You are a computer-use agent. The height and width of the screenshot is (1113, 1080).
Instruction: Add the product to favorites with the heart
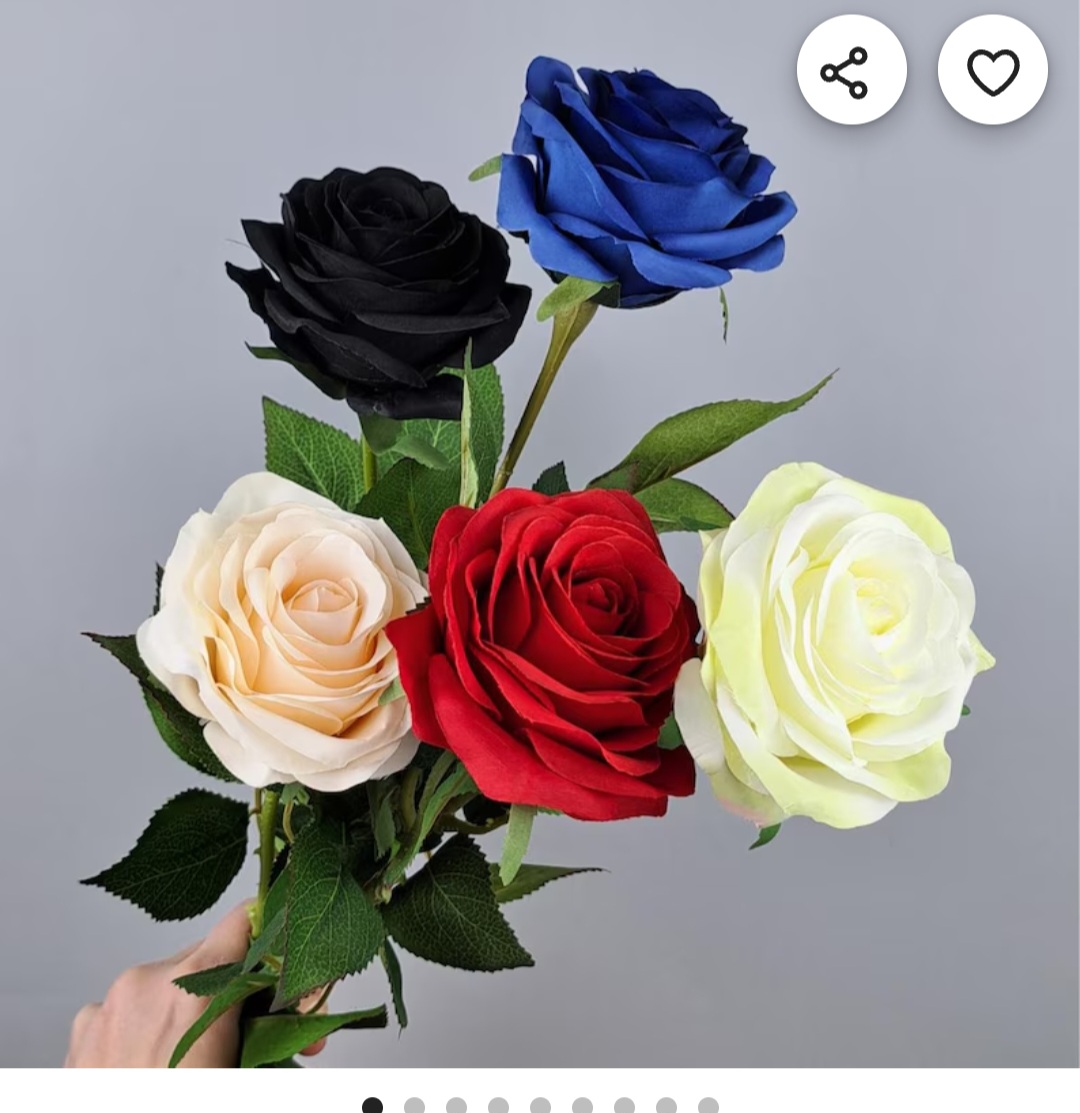pyautogui.click(x=992, y=71)
